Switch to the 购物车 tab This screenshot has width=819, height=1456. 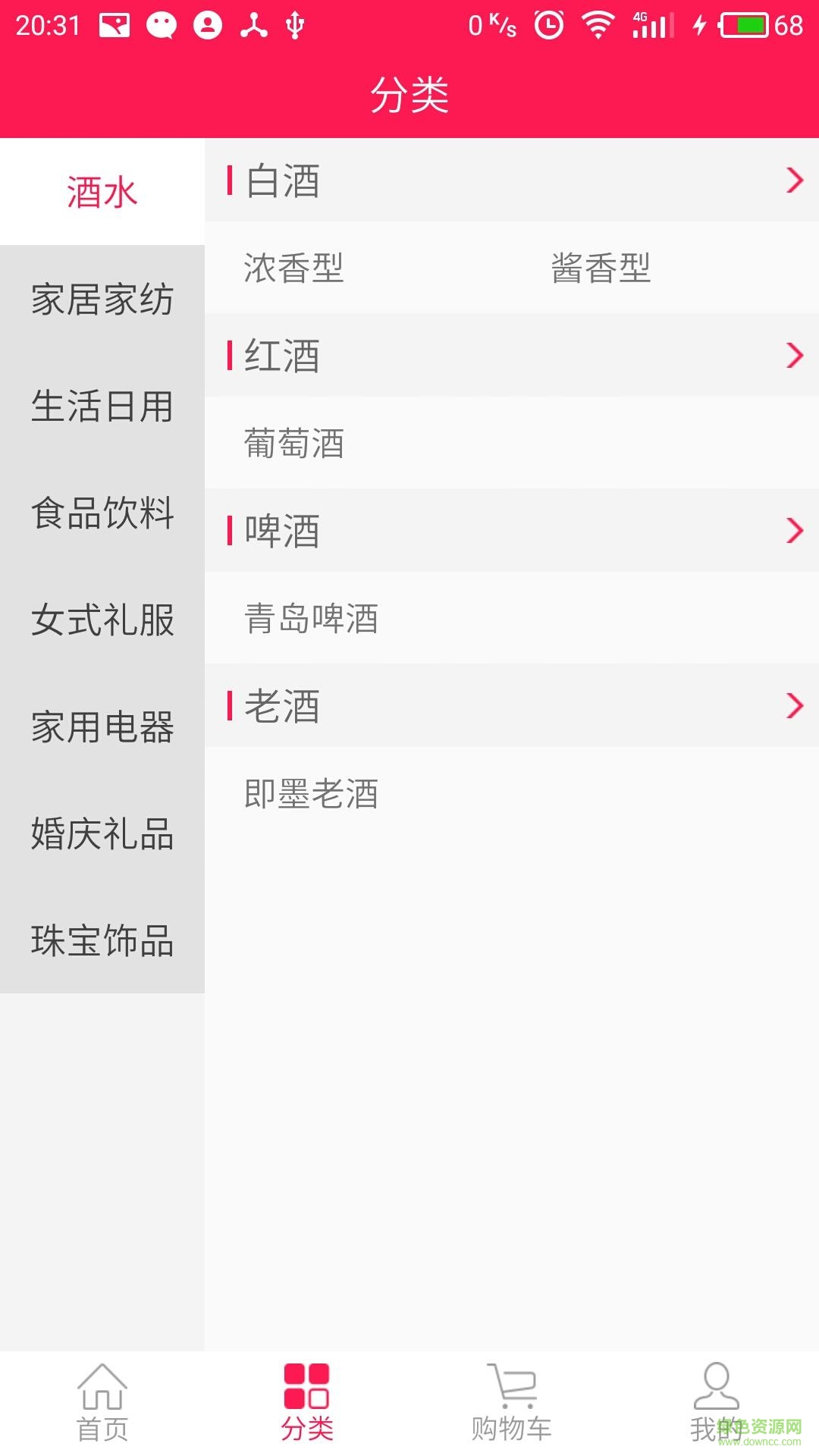tap(511, 1403)
